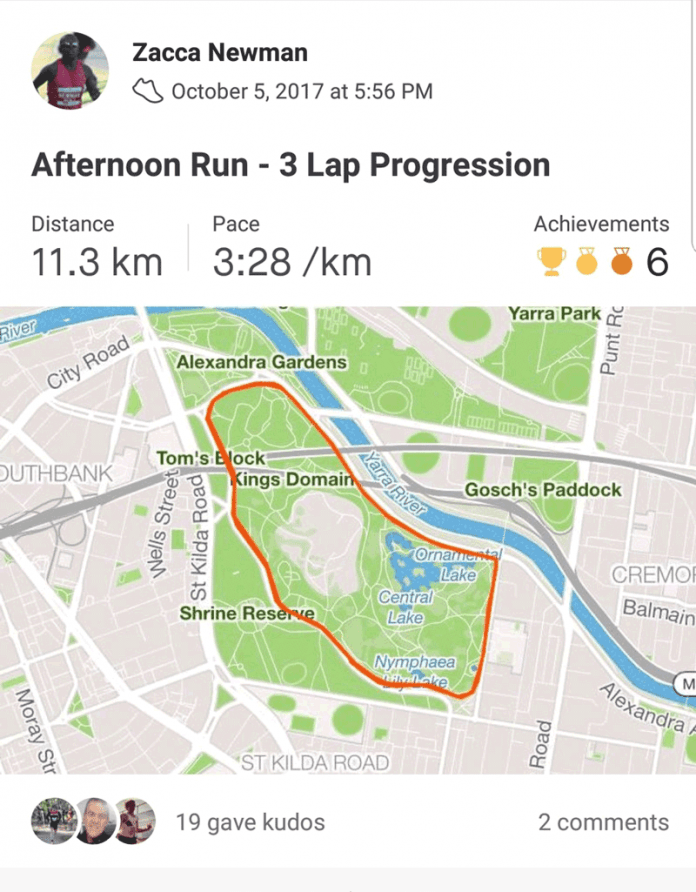The width and height of the screenshot is (696, 892).
Task: Open the 2 comments
Action: (603, 823)
